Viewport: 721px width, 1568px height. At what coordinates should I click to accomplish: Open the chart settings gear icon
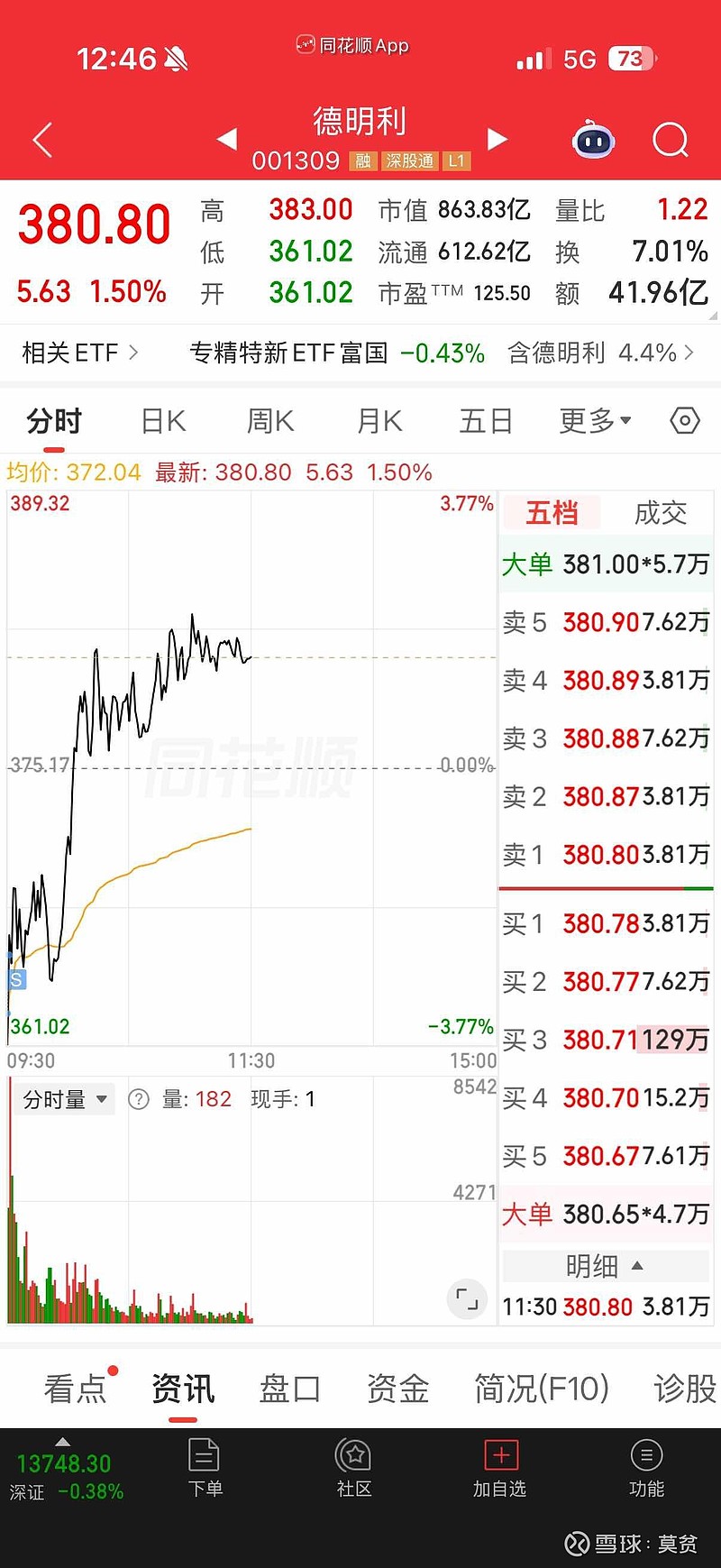685,420
